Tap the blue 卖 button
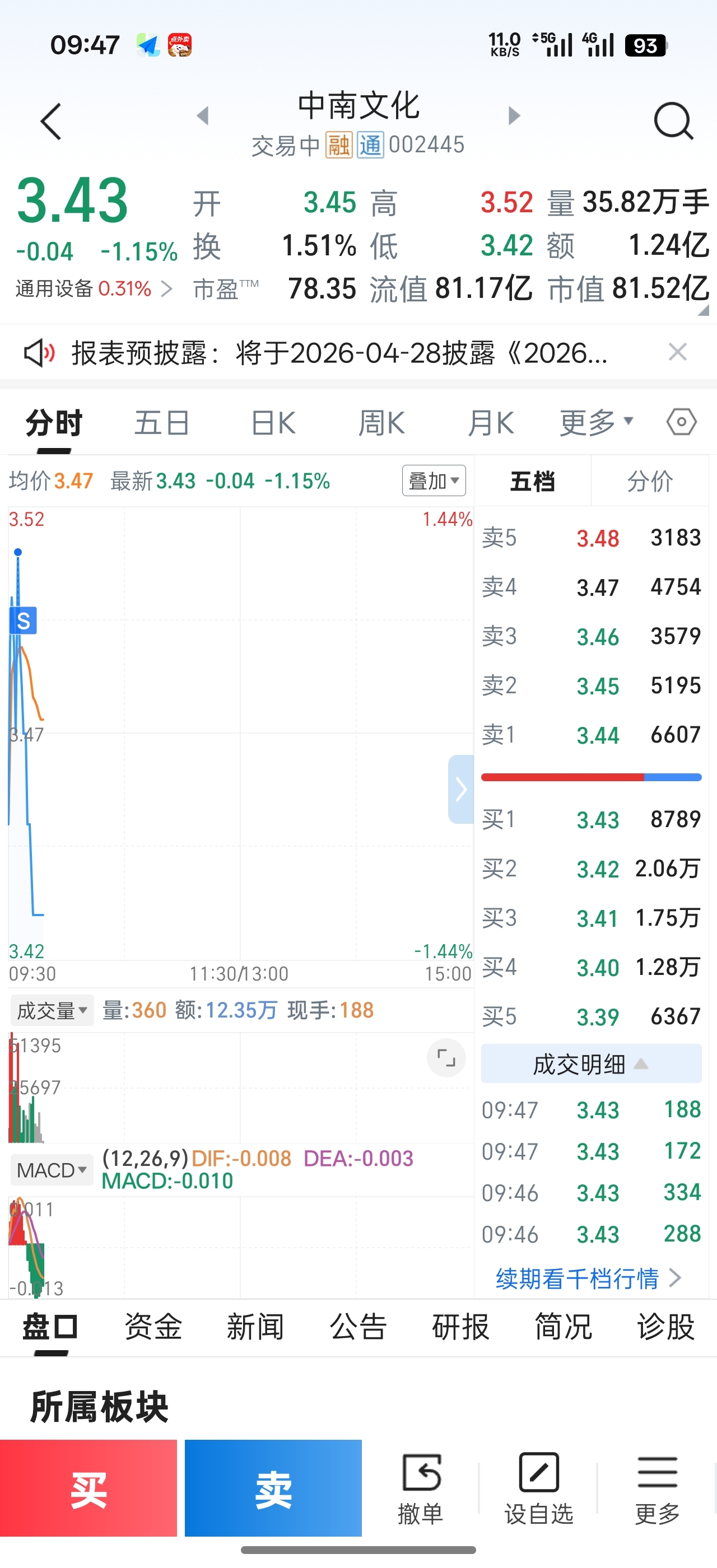 click(x=273, y=1488)
